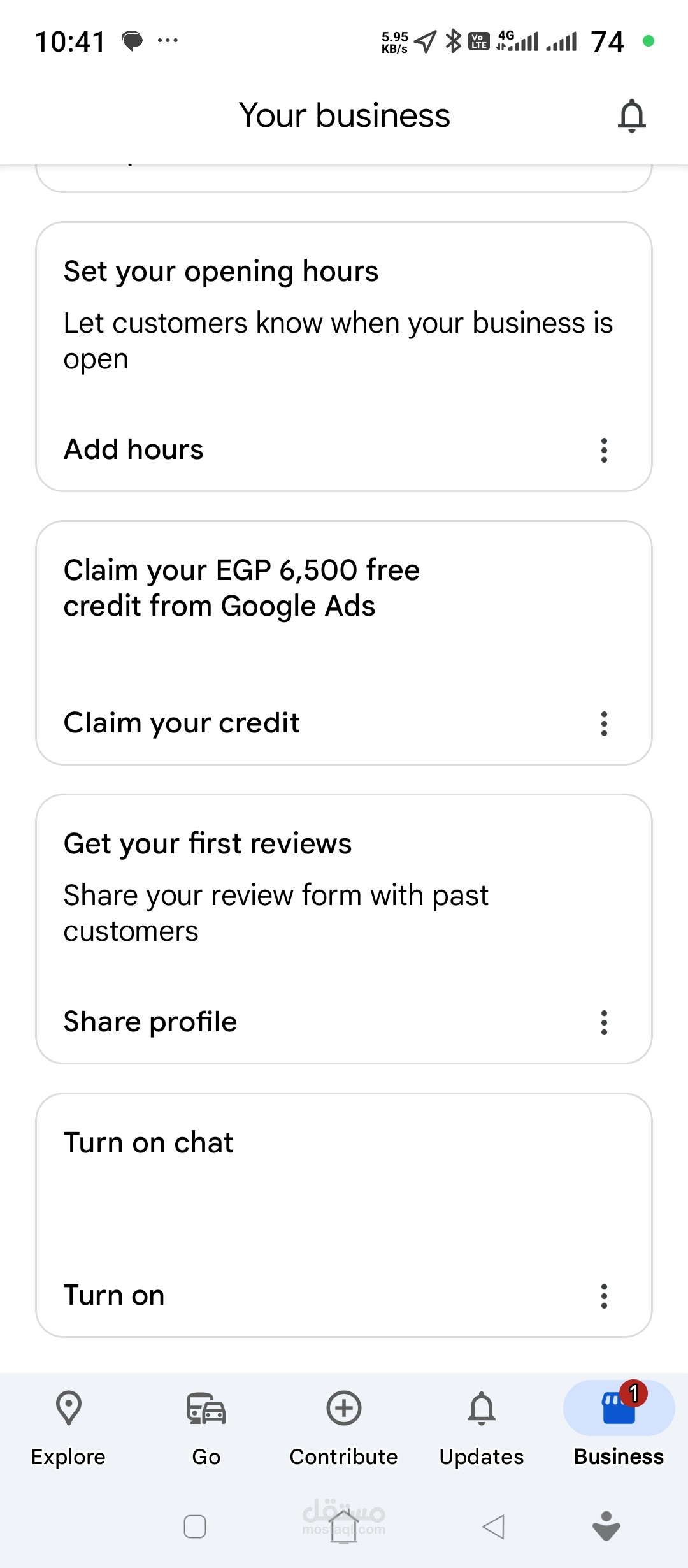Turn on chat for your business
The width and height of the screenshot is (688, 1568).
pyautogui.click(x=115, y=1296)
